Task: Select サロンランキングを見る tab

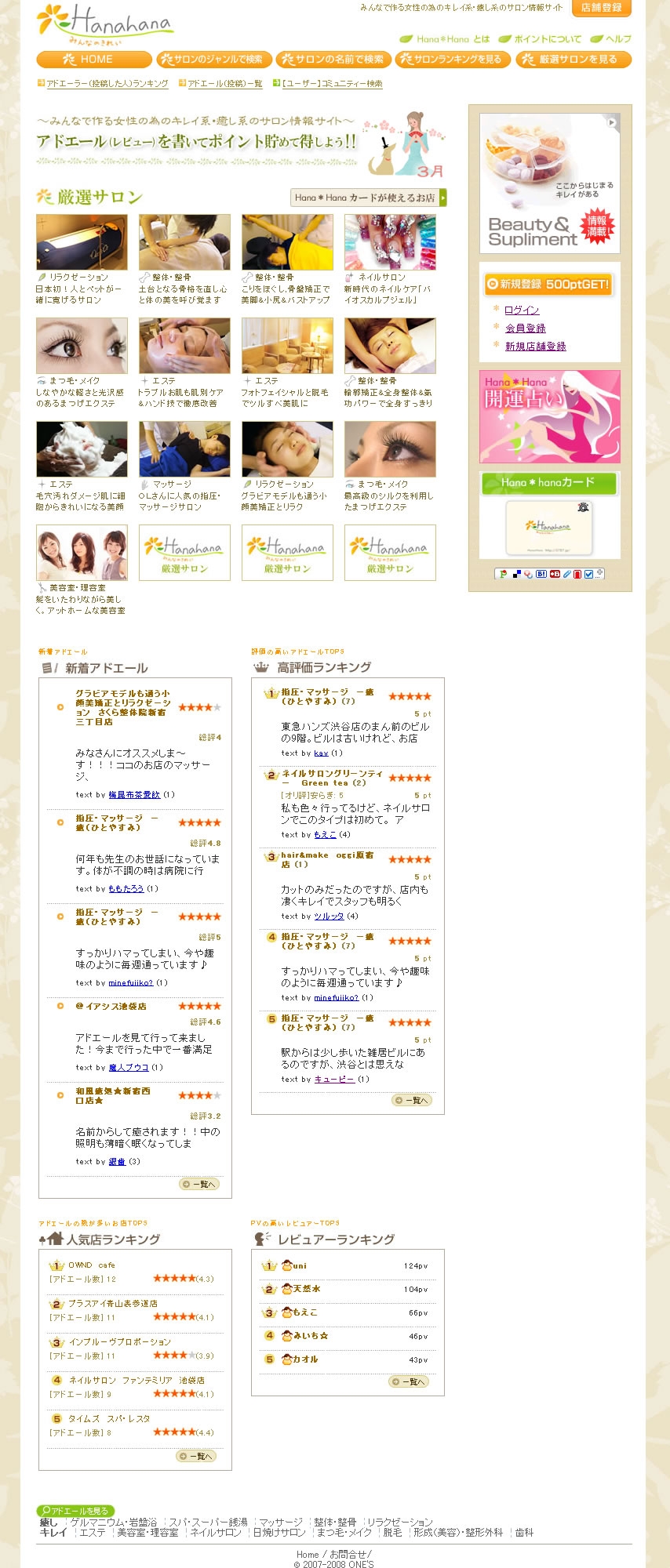Action: pyautogui.click(x=453, y=60)
